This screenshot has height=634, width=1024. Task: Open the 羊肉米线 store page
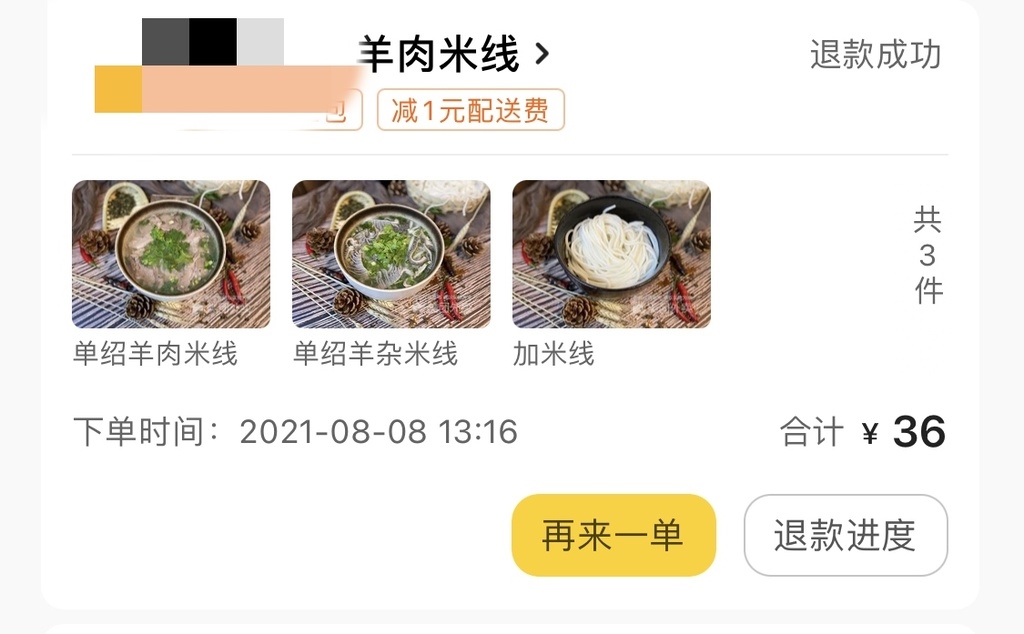(x=452, y=54)
